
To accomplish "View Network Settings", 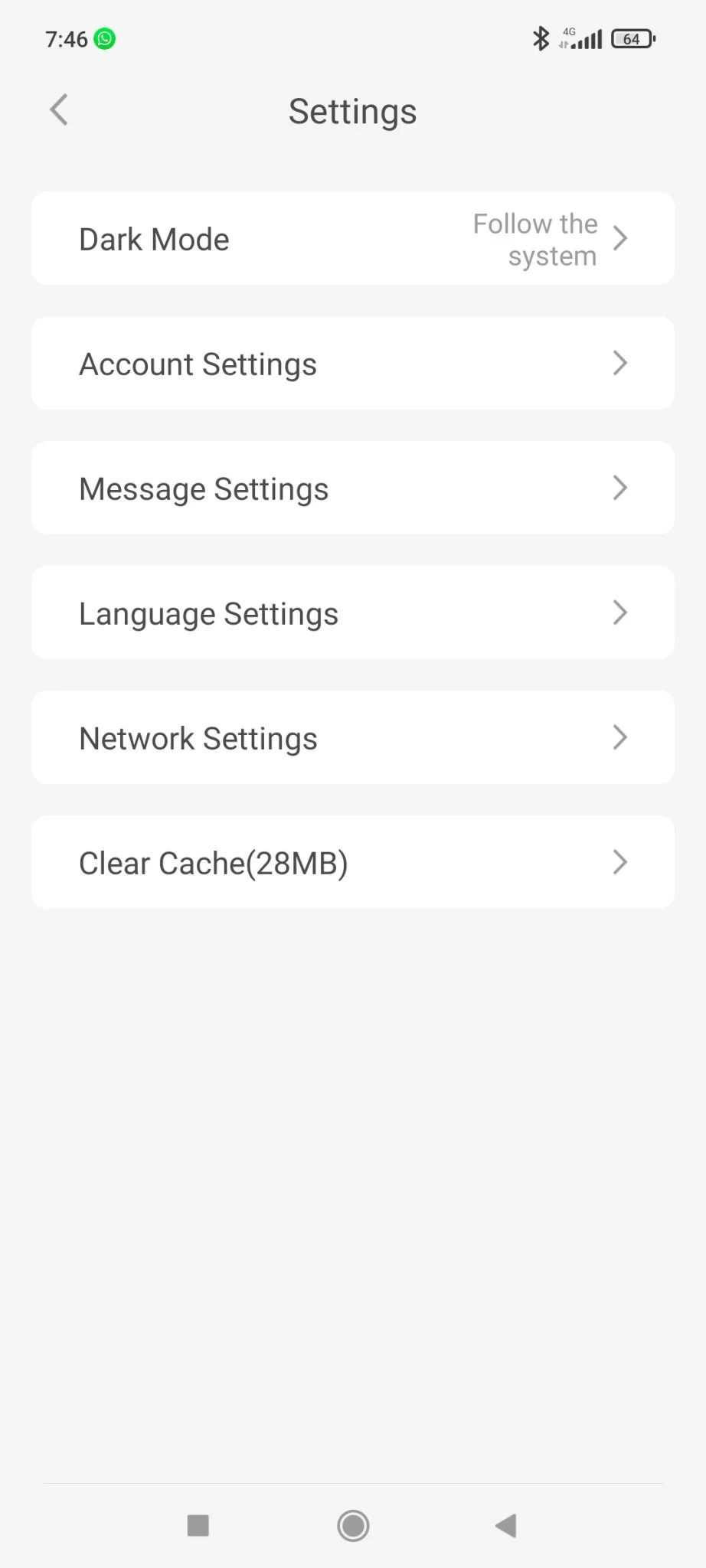I will coord(352,738).
